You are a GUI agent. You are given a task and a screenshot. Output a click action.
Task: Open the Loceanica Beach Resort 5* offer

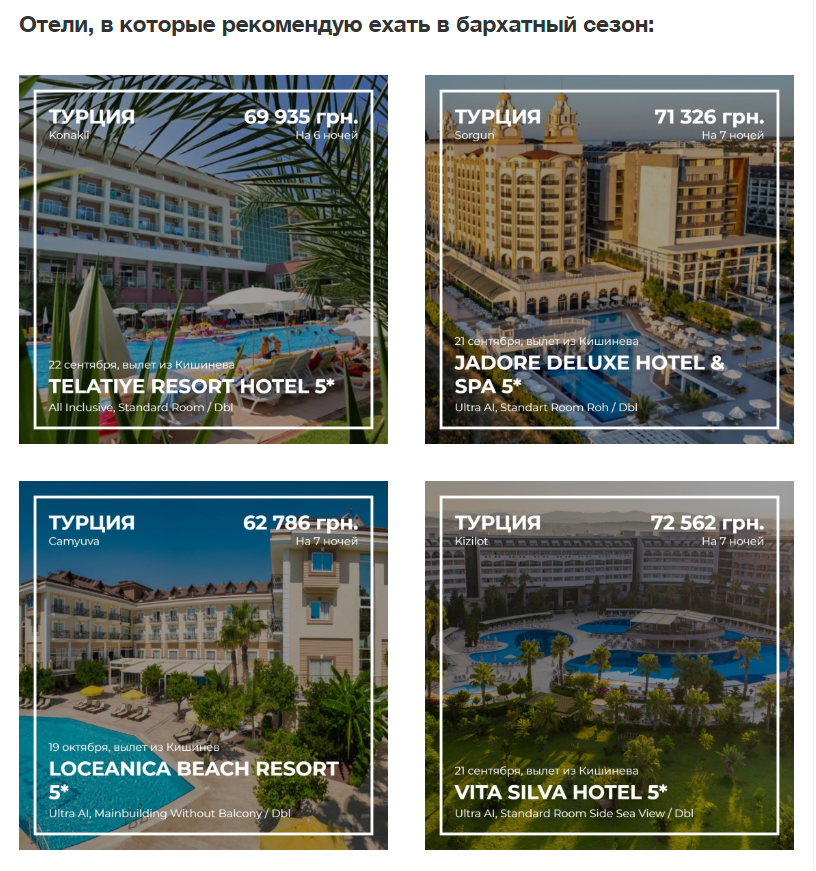pyautogui.click(x=203, y=665)
